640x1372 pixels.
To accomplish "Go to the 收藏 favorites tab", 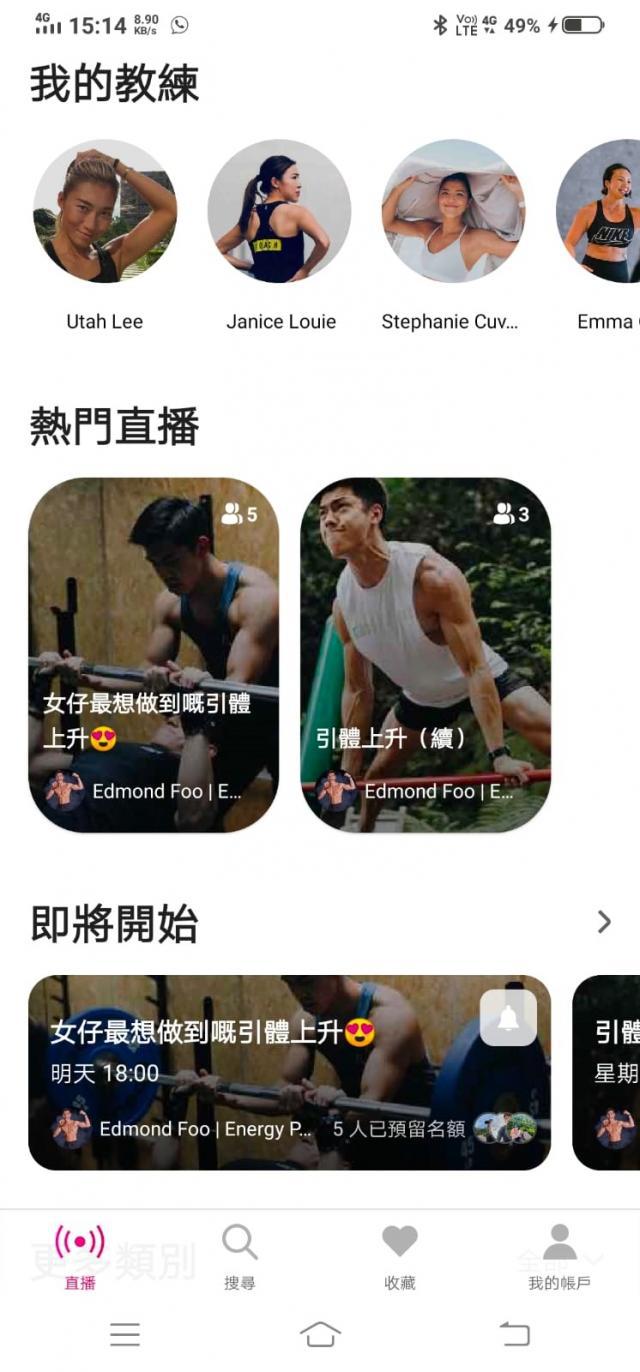I will pos(400,1257).
